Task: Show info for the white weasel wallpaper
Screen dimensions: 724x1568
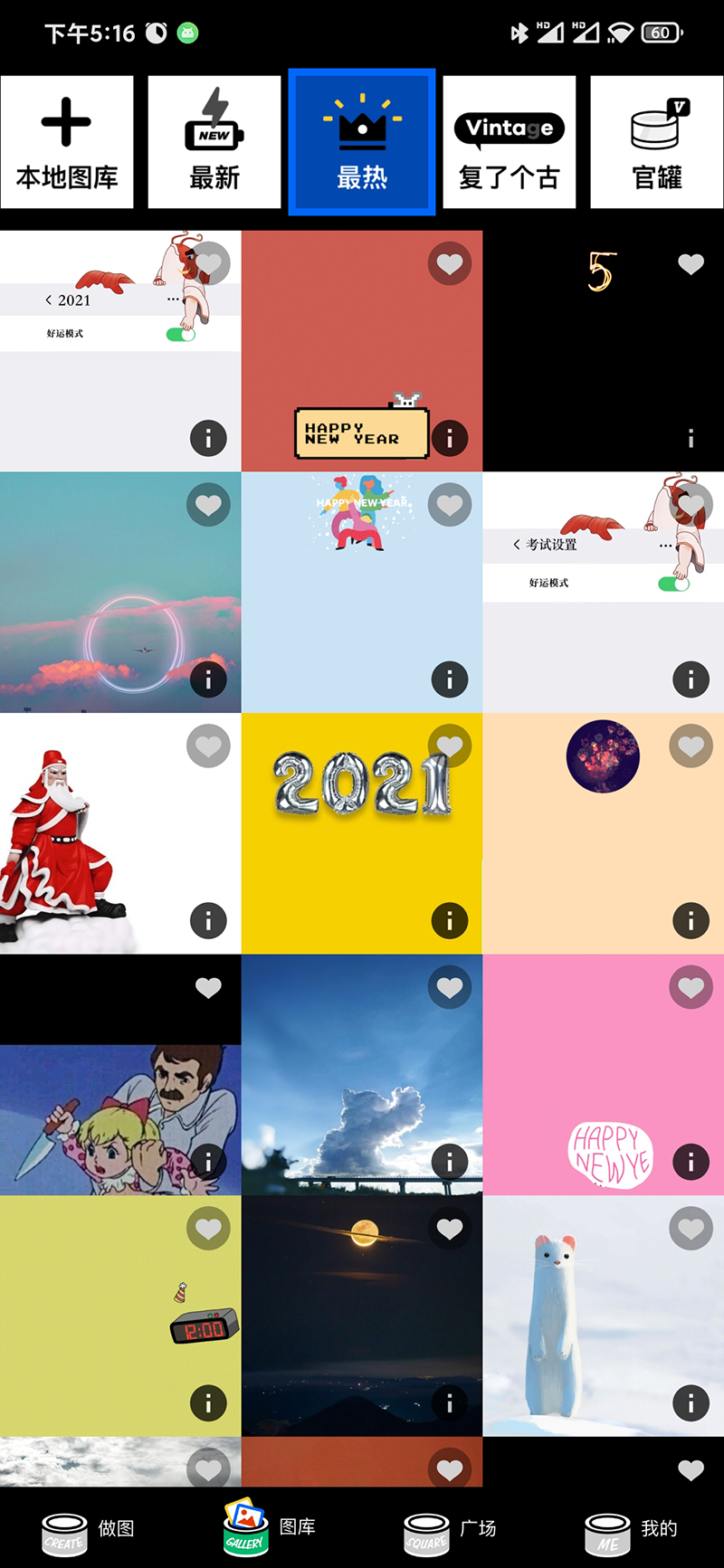Action: pos(691,1403)
